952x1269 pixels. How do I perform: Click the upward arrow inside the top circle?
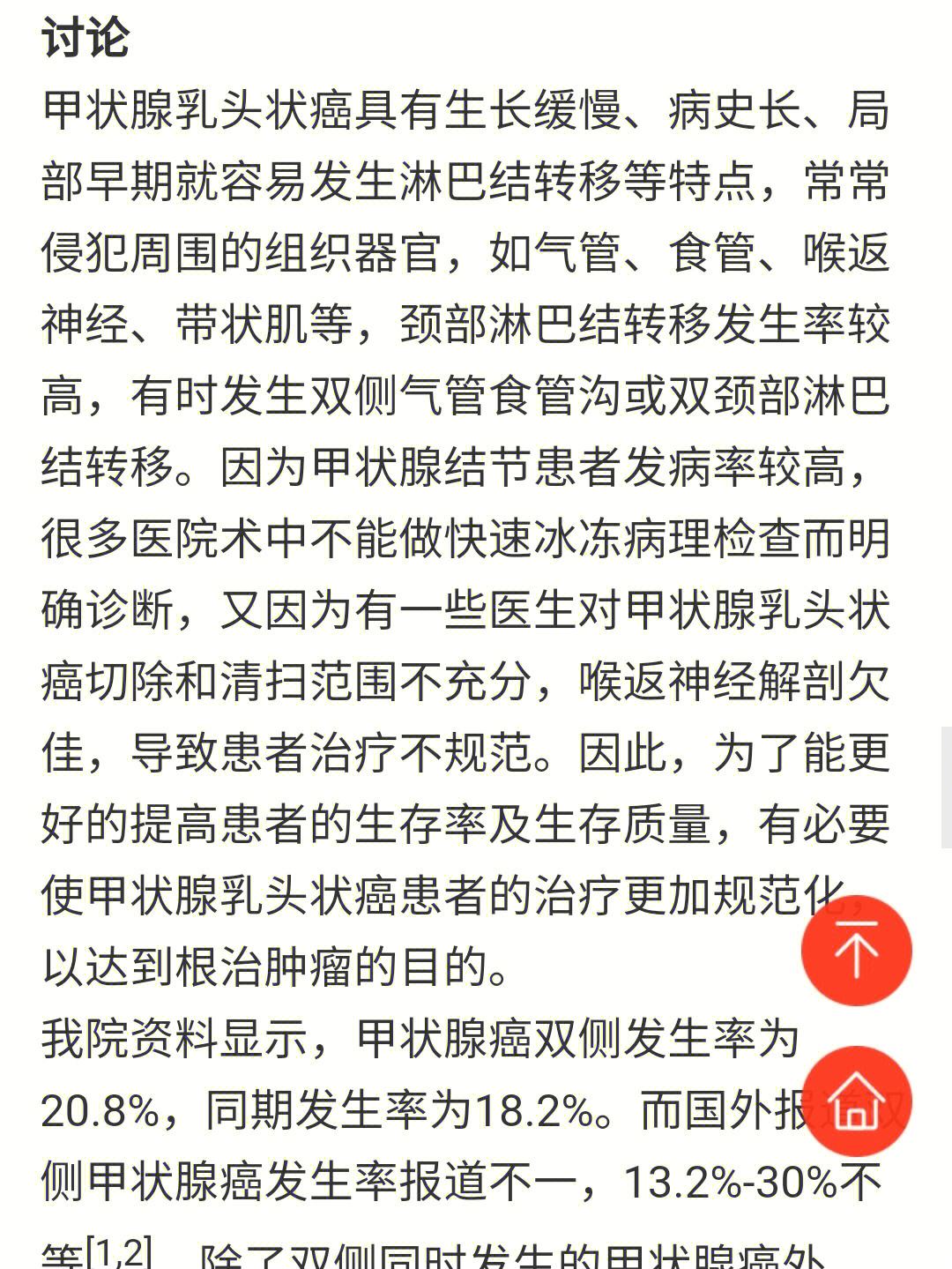(x=859, y=951)
